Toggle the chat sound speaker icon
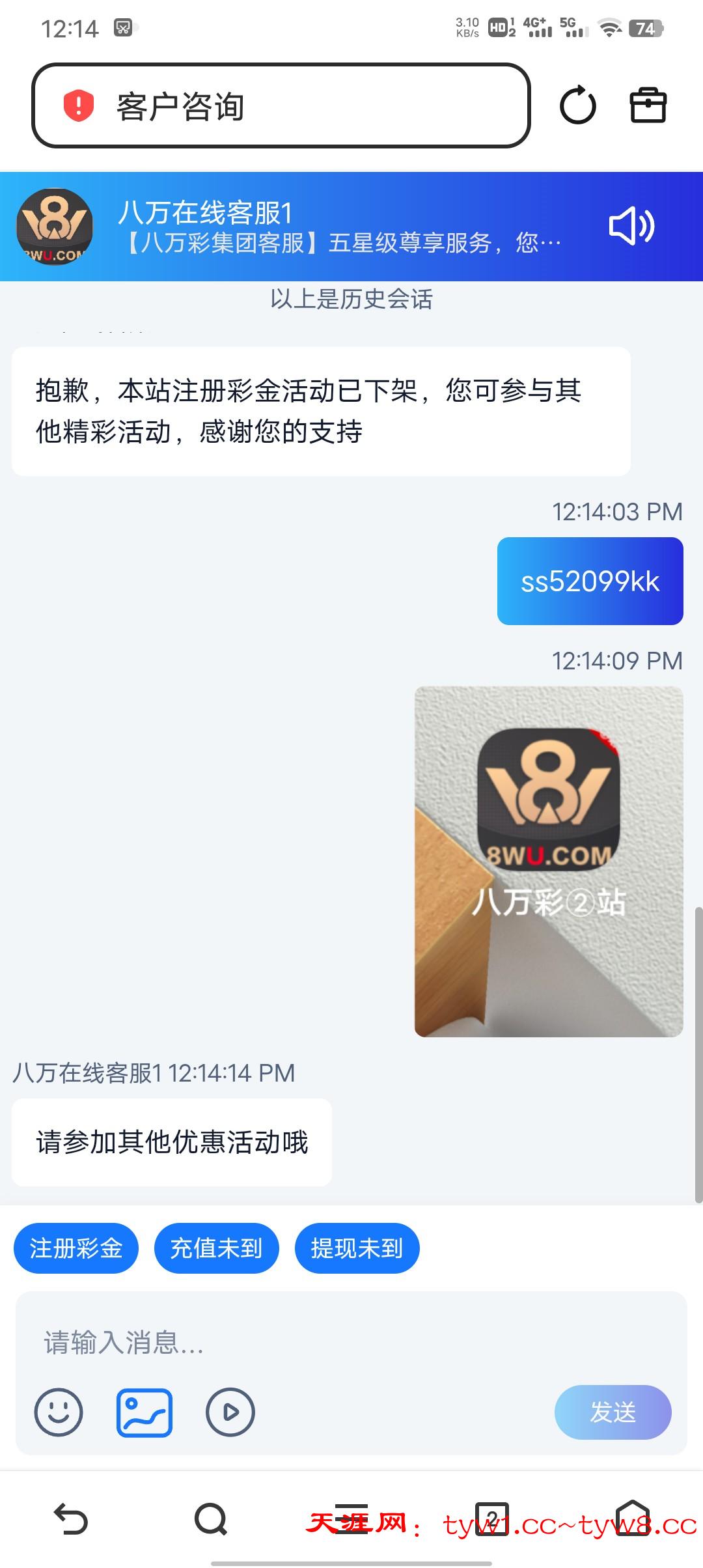703x1568 pixels. [631, 227]
